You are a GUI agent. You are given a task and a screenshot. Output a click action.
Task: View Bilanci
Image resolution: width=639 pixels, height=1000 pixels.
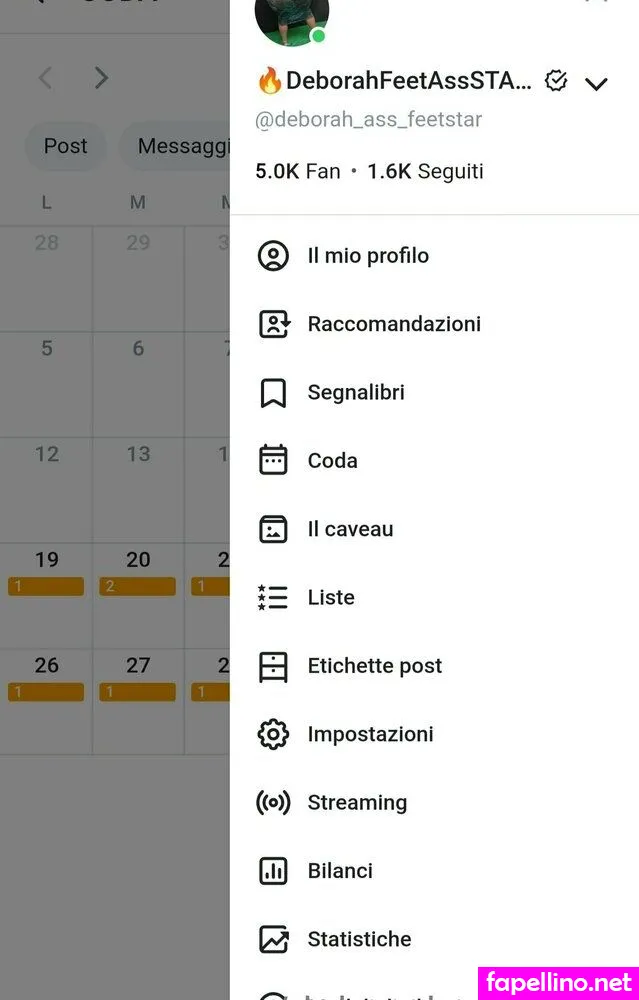click(x=339, y=871)
